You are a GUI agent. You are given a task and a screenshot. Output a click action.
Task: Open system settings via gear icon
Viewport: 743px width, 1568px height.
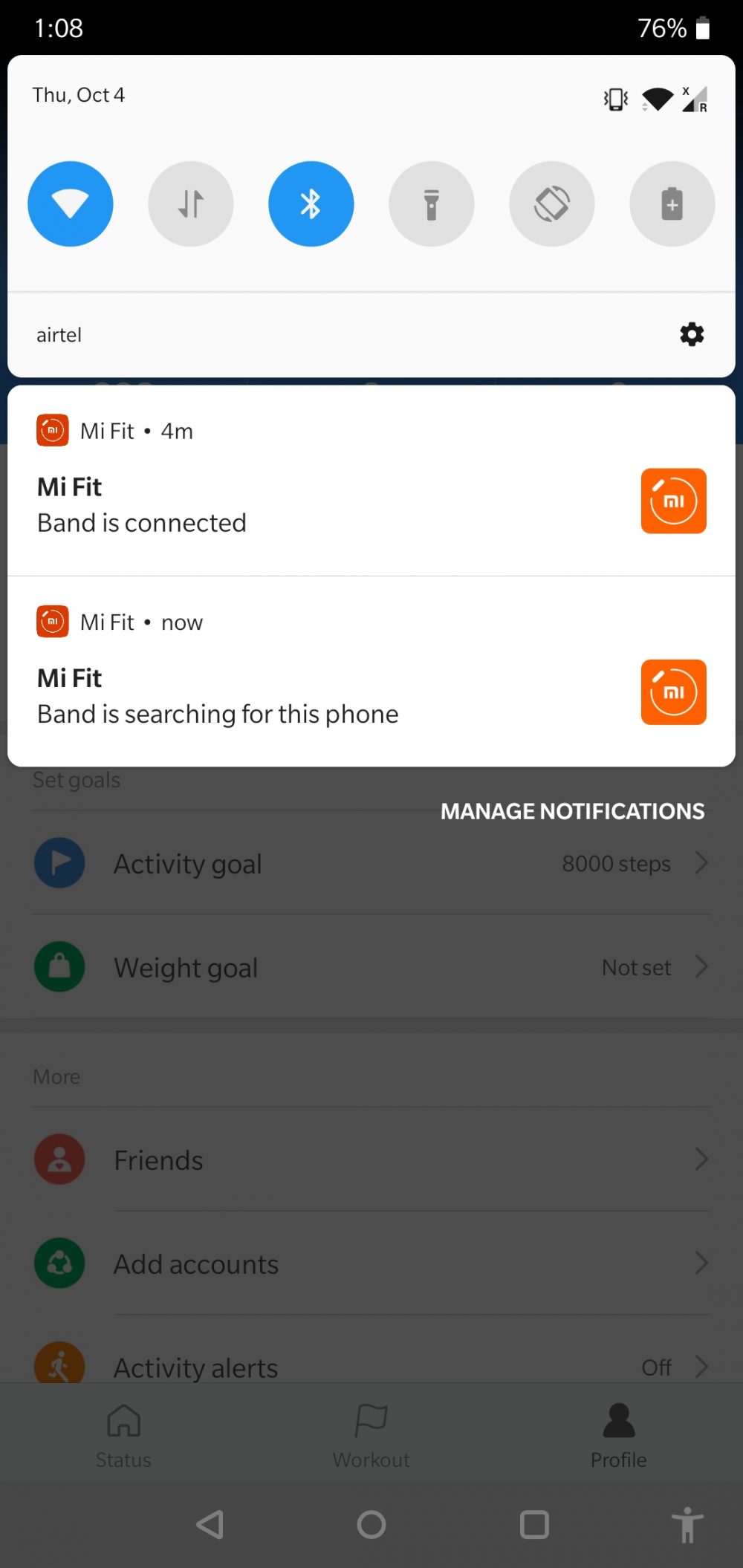point(692,334)
